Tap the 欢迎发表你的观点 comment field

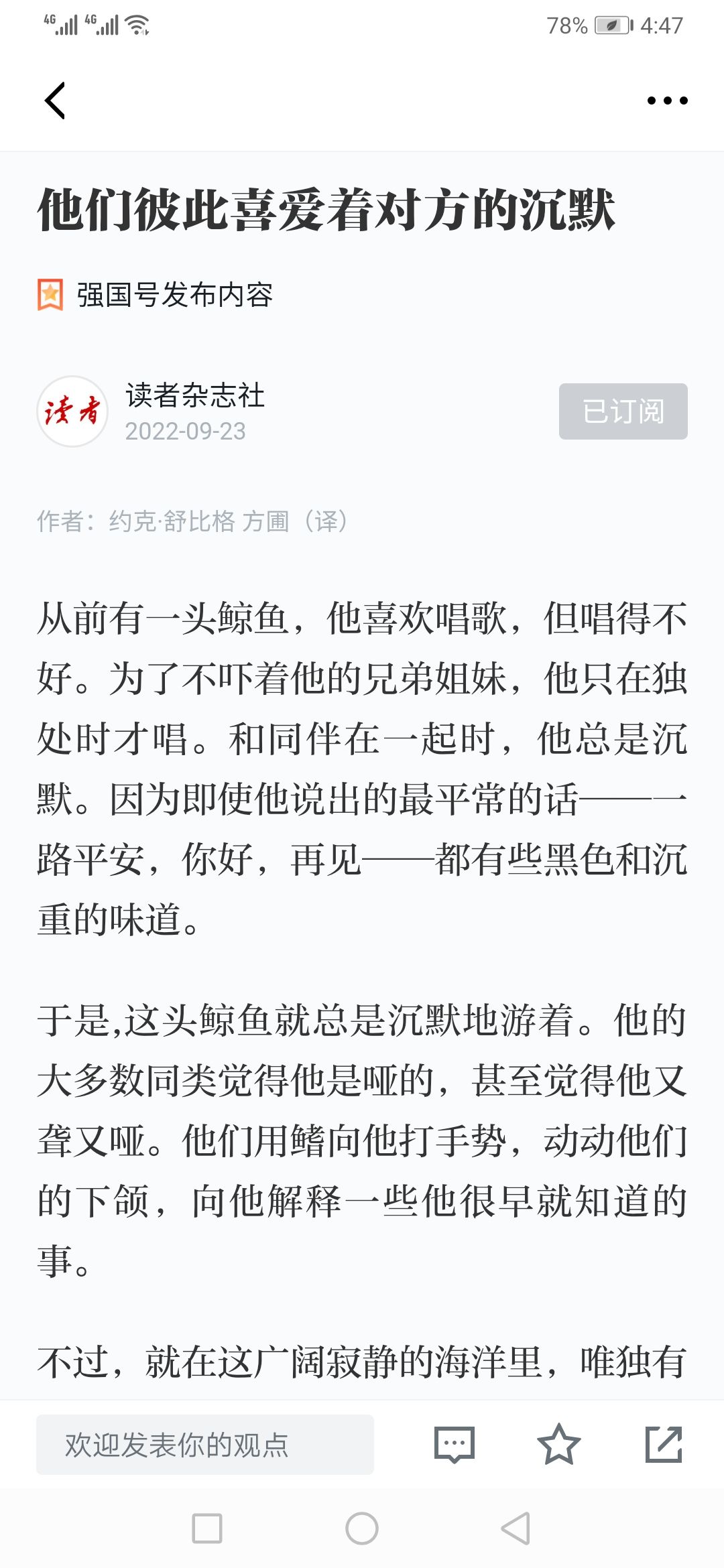[x=205, y=1444]
